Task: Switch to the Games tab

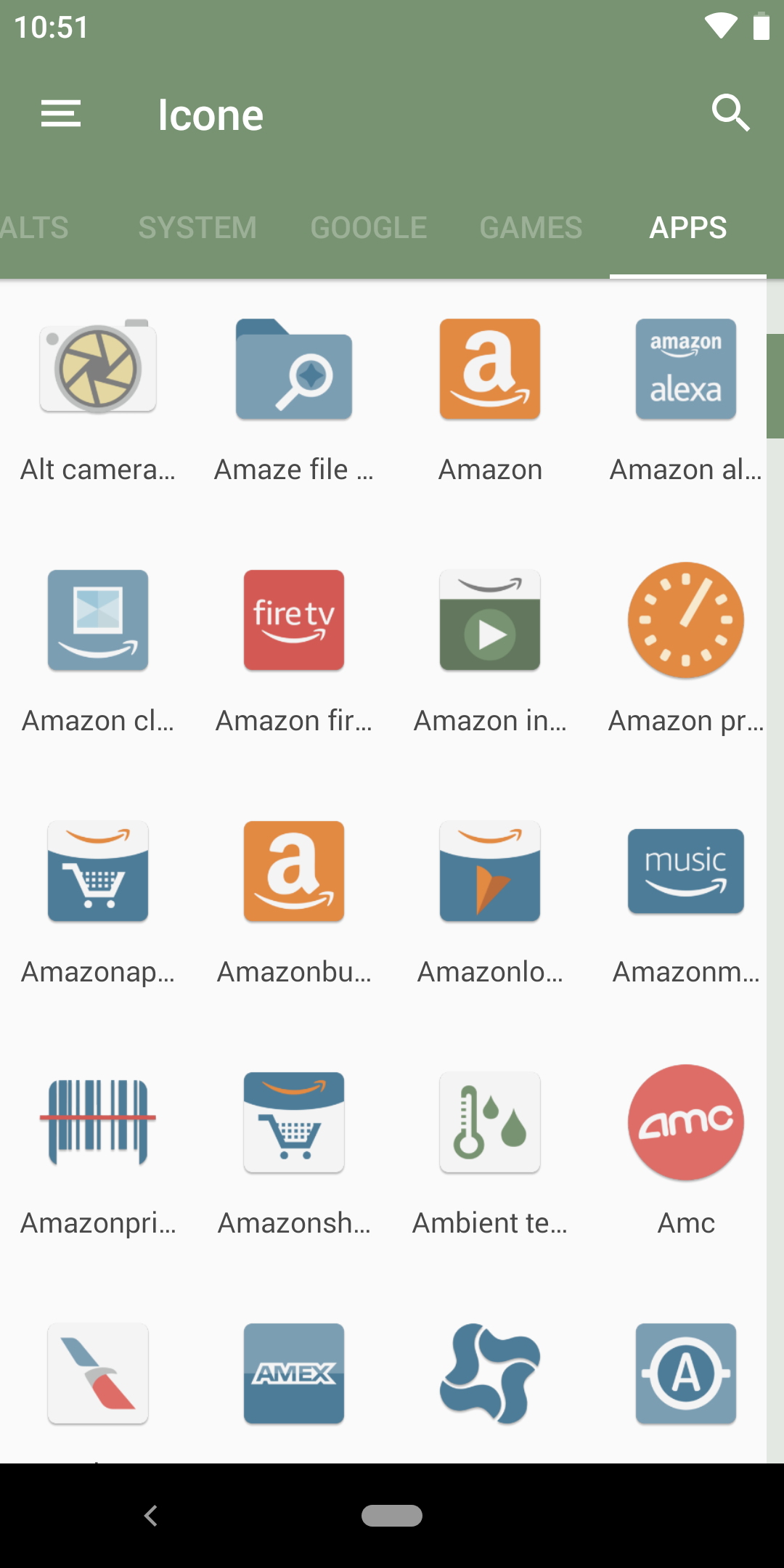Action: click(531, 228)
